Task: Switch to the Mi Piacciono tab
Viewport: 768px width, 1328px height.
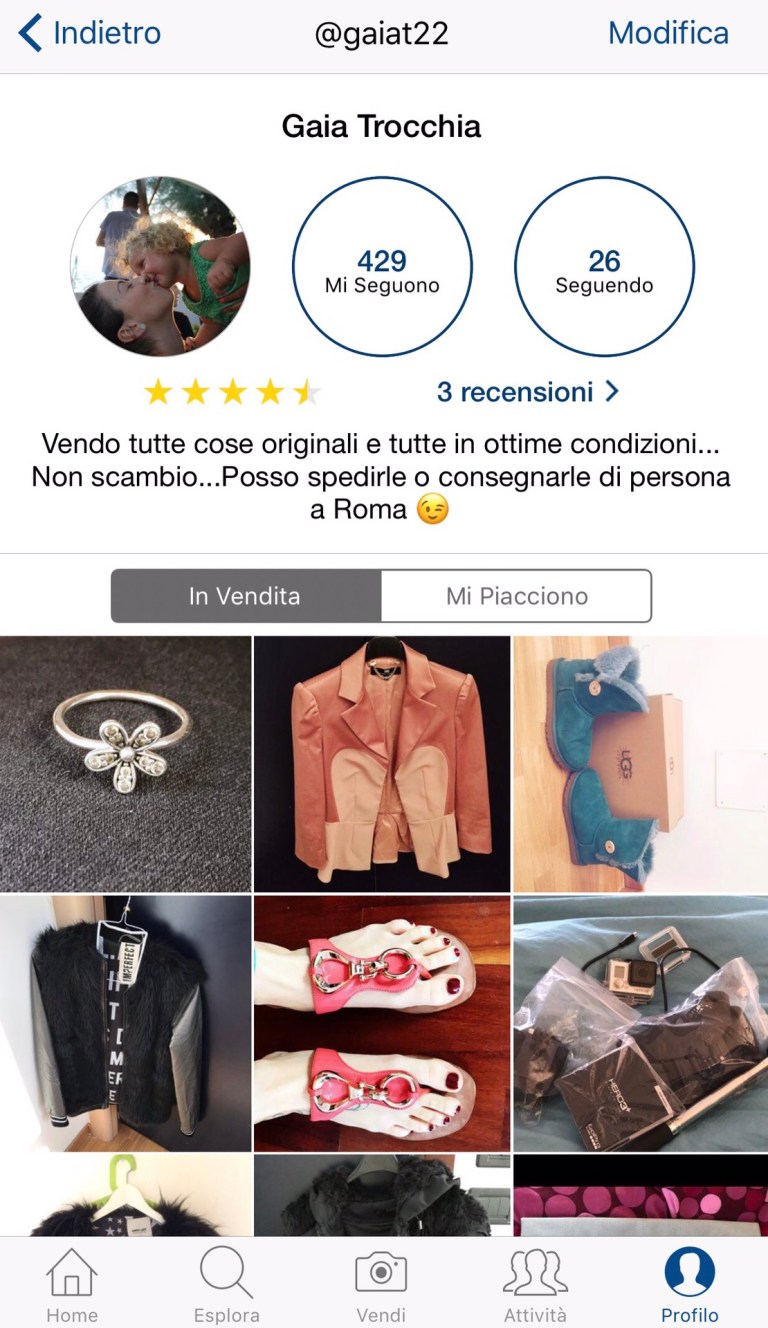Action: tap(516, 596)
